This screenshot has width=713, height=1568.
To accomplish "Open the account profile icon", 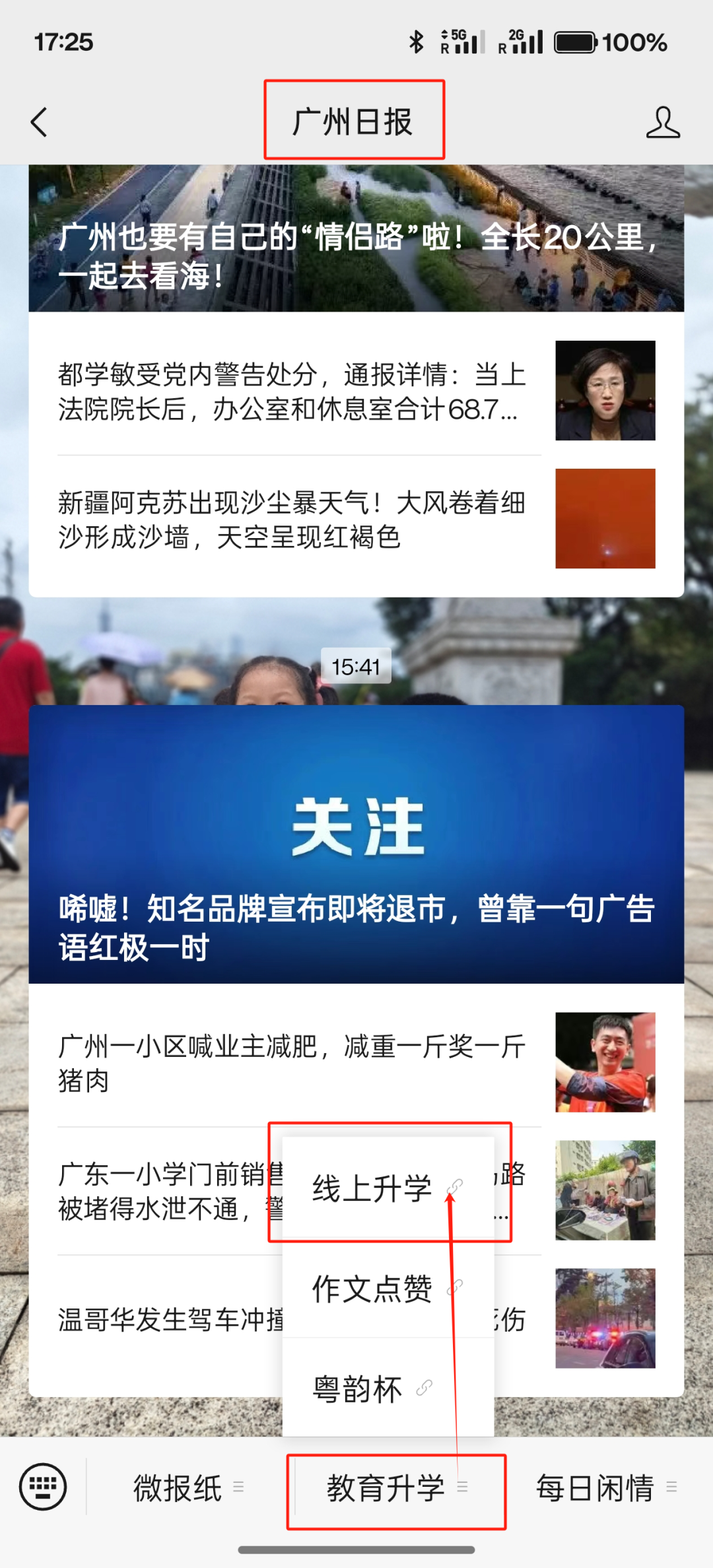I will click(x=662, y=122).
